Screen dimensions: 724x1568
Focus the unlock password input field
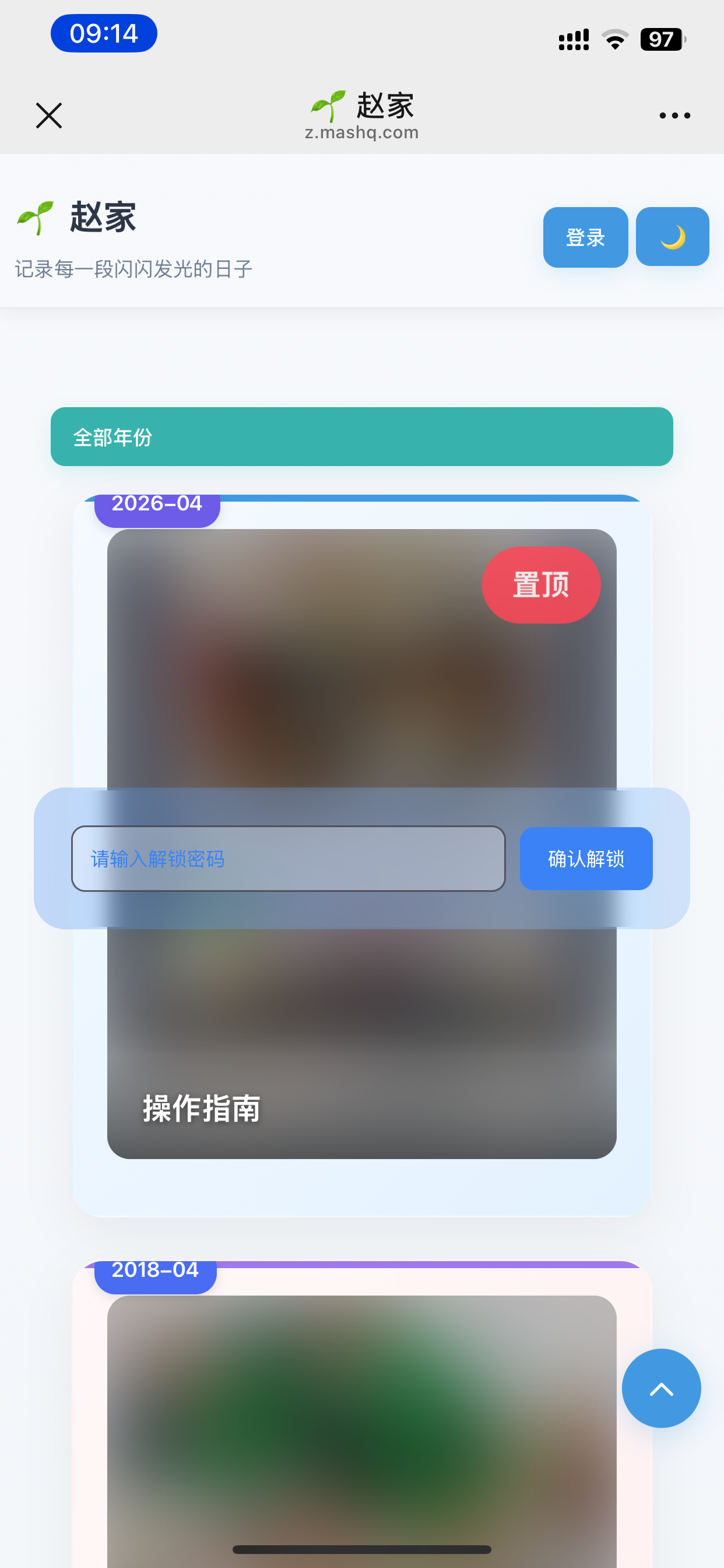coord(288,858)
